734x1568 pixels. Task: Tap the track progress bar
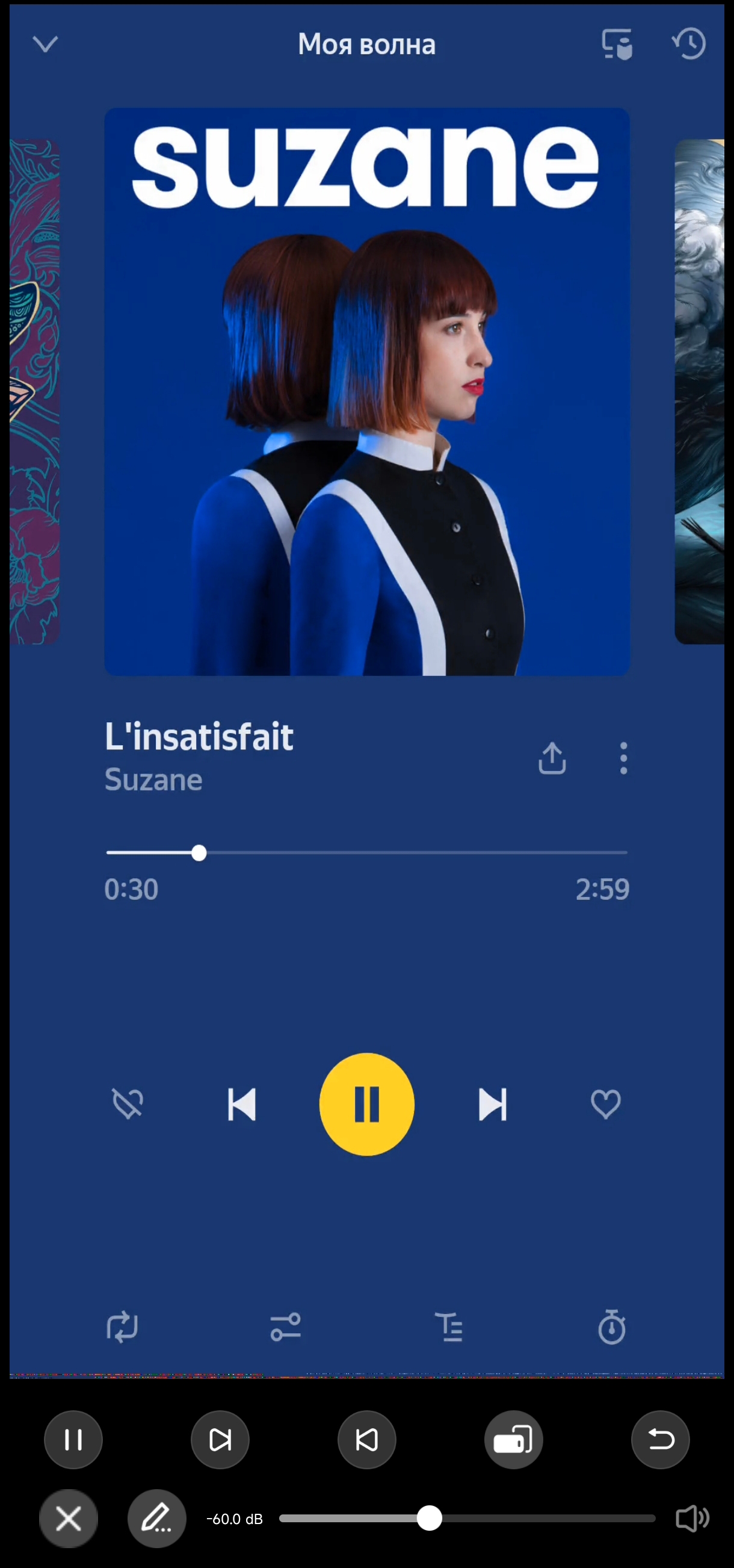point(366,853)
